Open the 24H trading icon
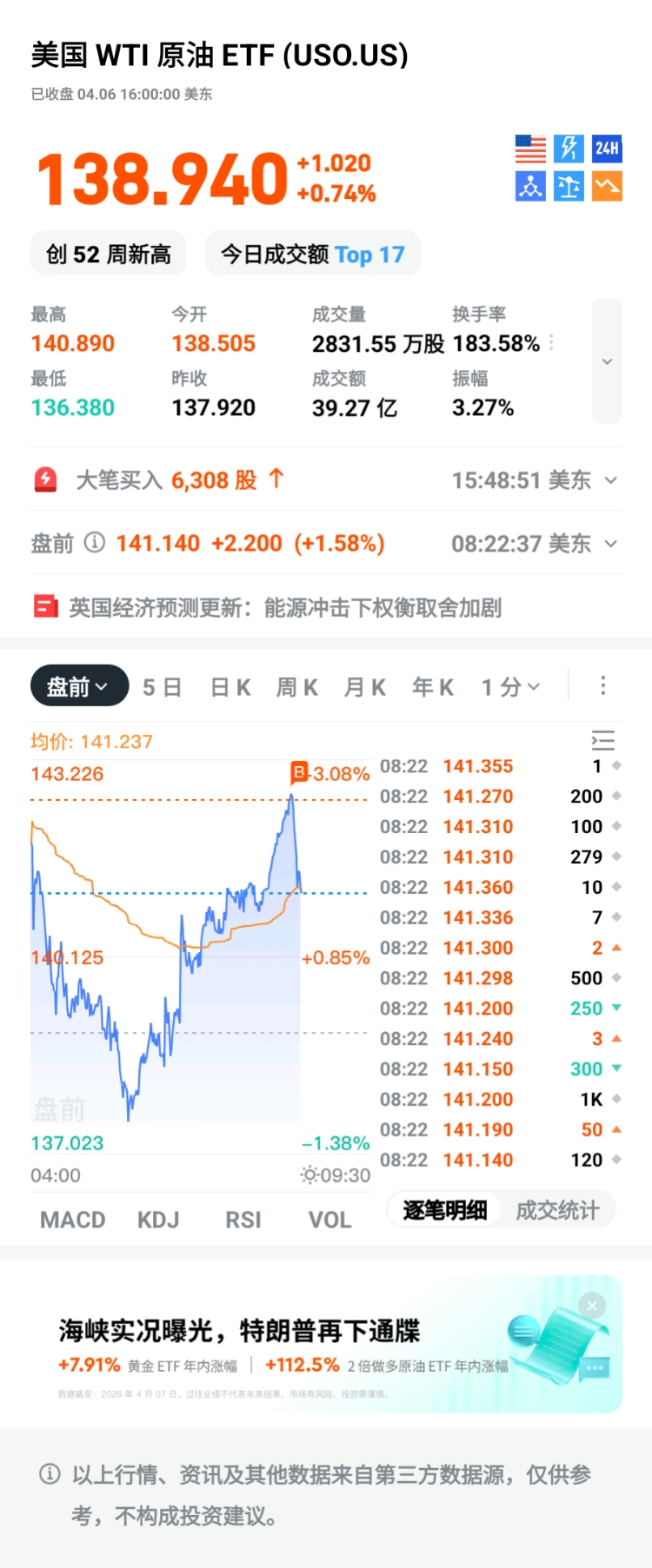The image size is (652, 1568). tap(607, 148)
